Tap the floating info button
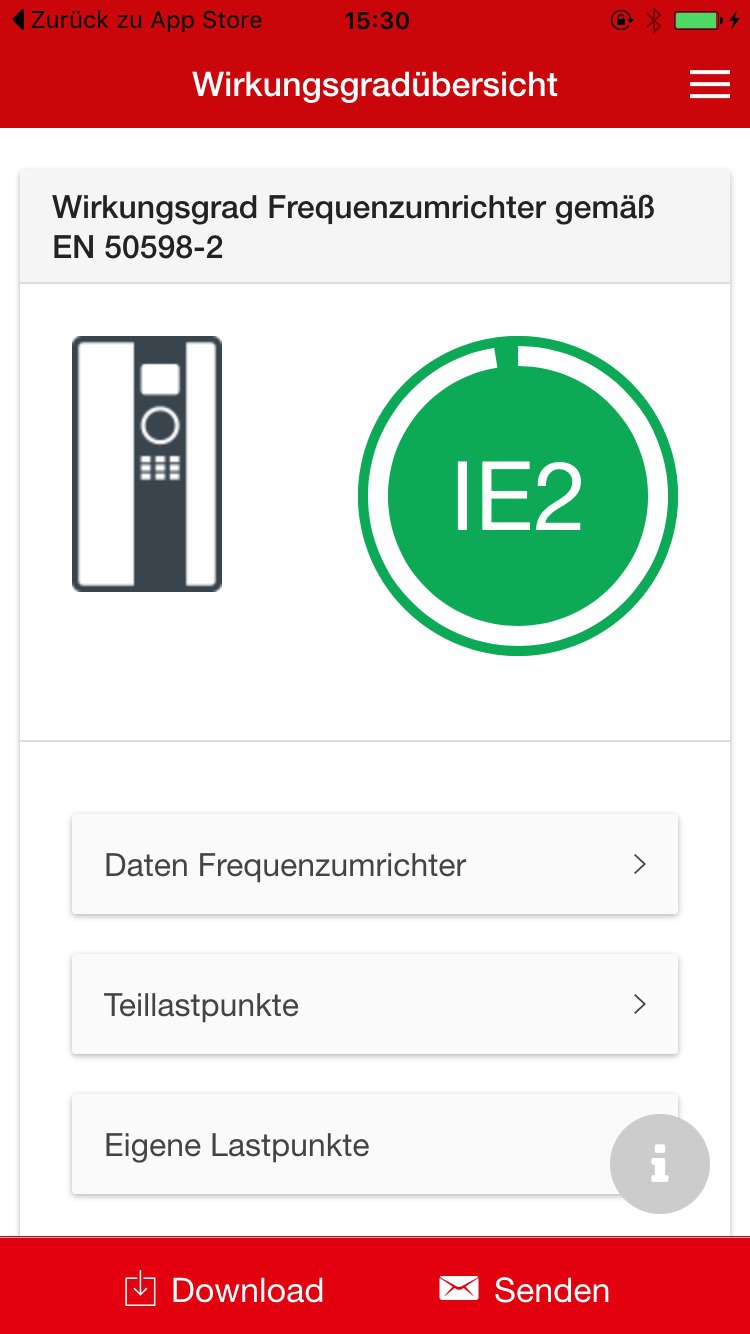 pos(660,1164)
